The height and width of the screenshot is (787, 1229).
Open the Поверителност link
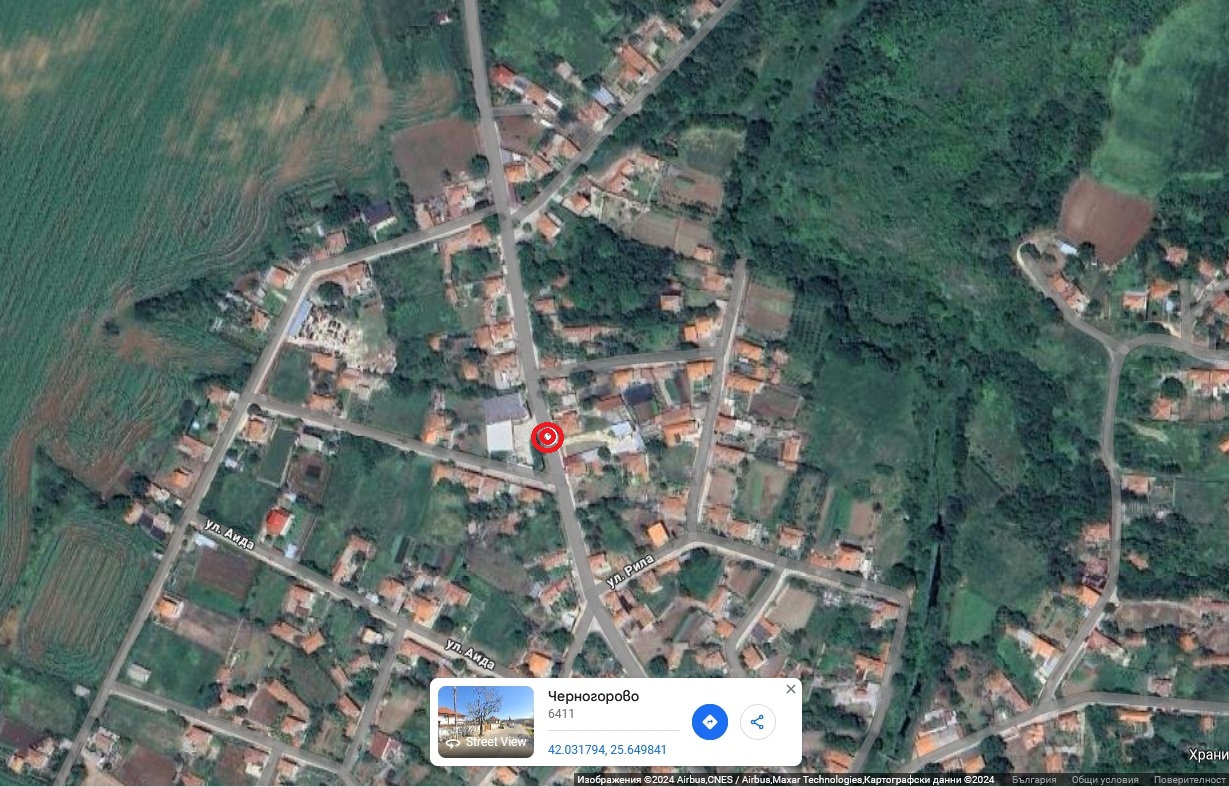pos(1189,780)
